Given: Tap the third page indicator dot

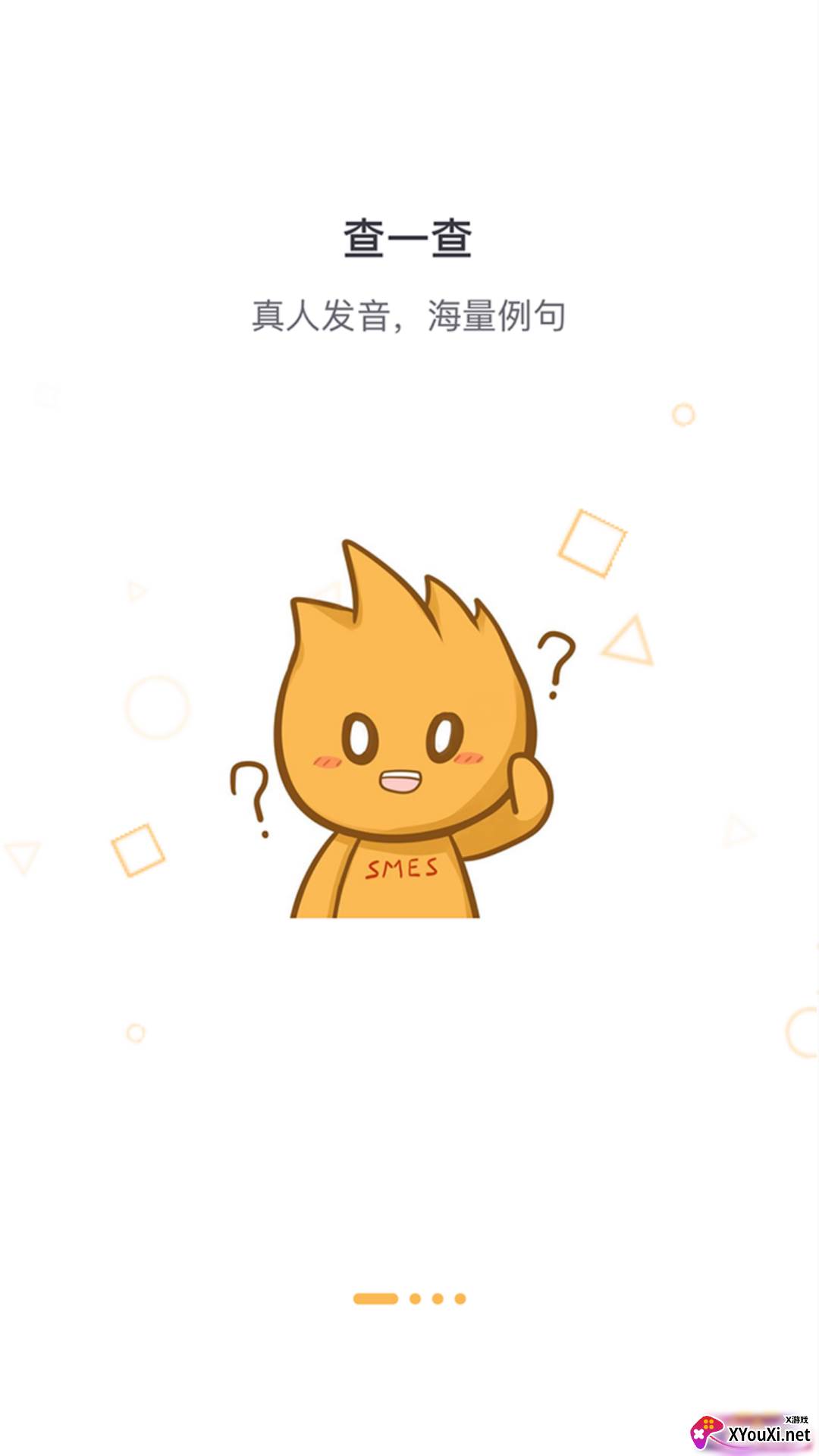Looking at the screenshot, I should pos(438,1298).
